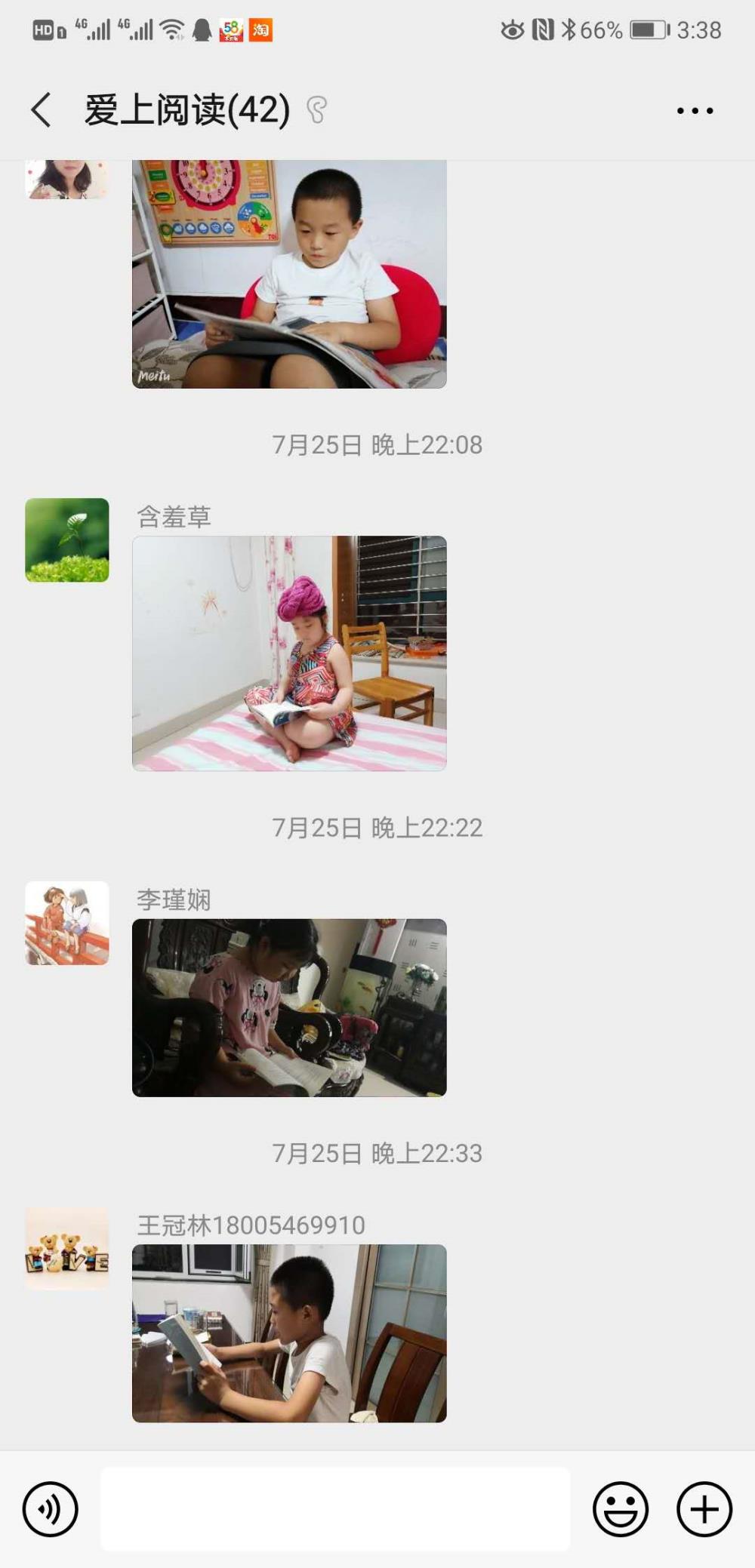
Task: Go back from the 爱上阅读 group chat
Action: point(42,110)
